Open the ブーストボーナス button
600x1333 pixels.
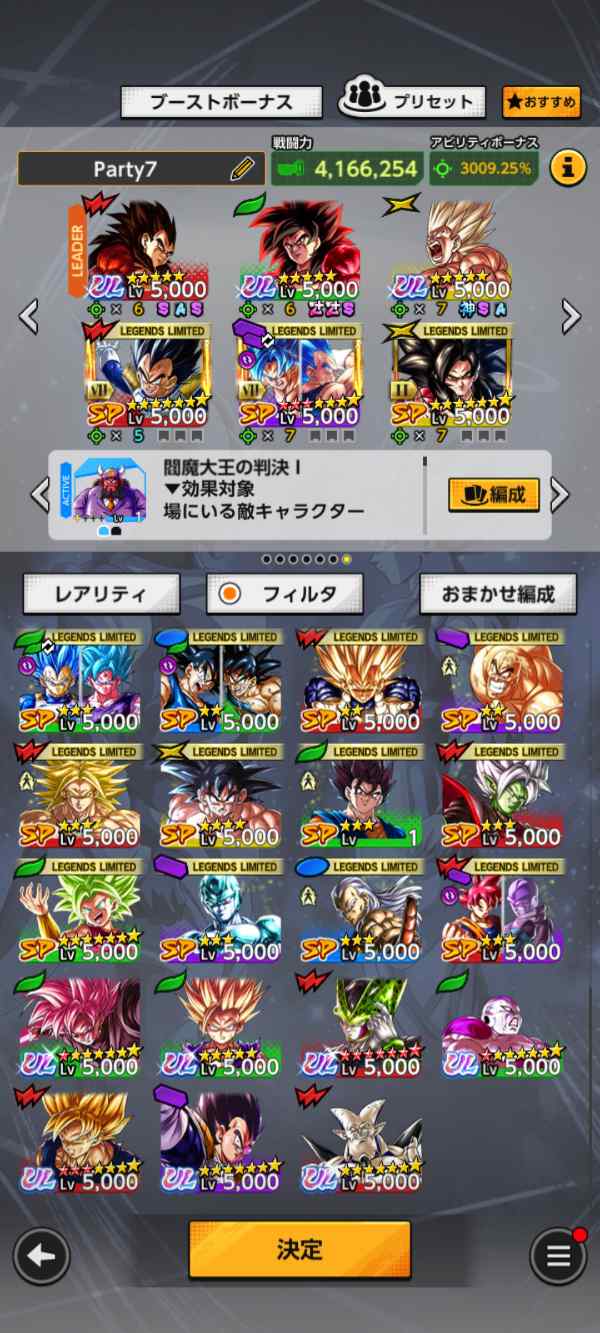221,102
